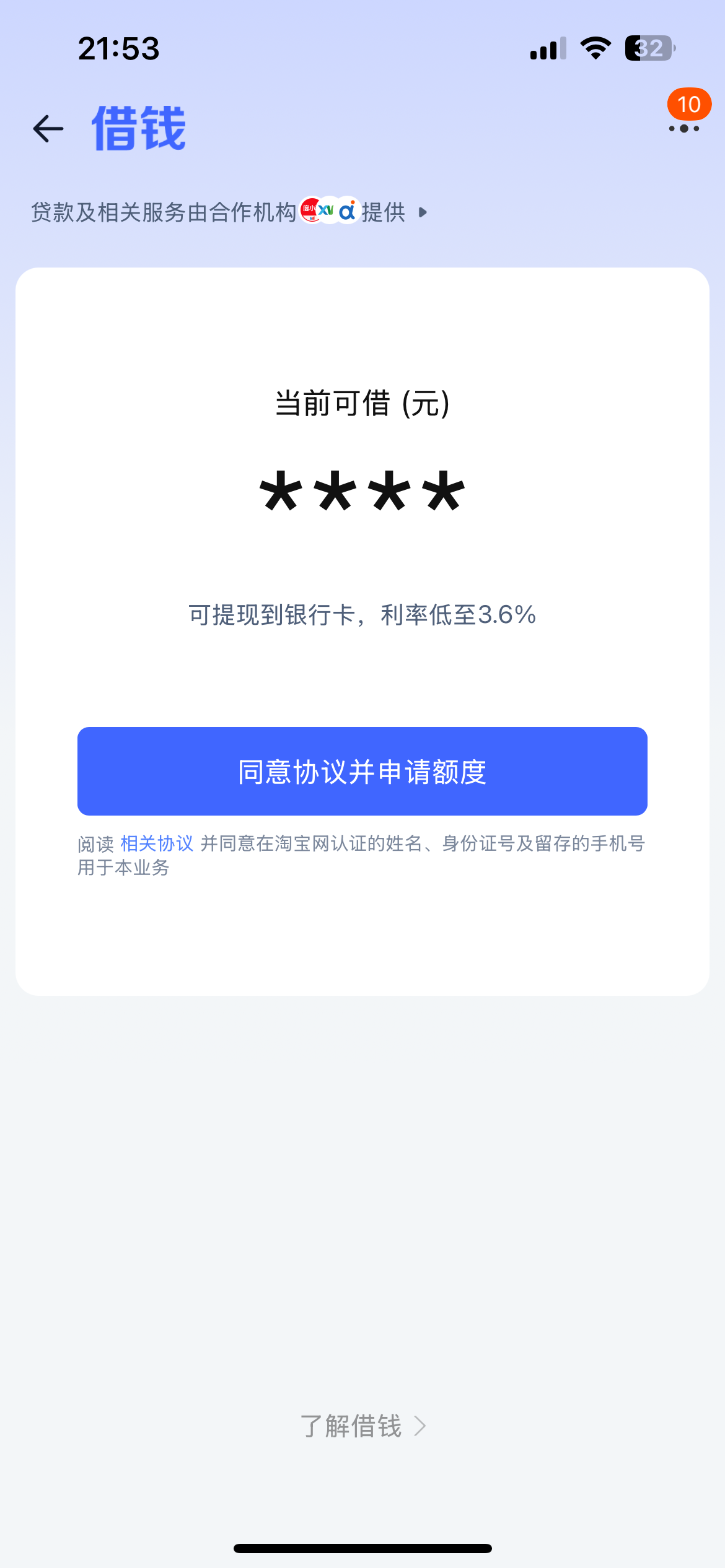This screenshot has height=1568, width=725.
Task: Open the three-dot more menu
Action: [x=684, y=129]
